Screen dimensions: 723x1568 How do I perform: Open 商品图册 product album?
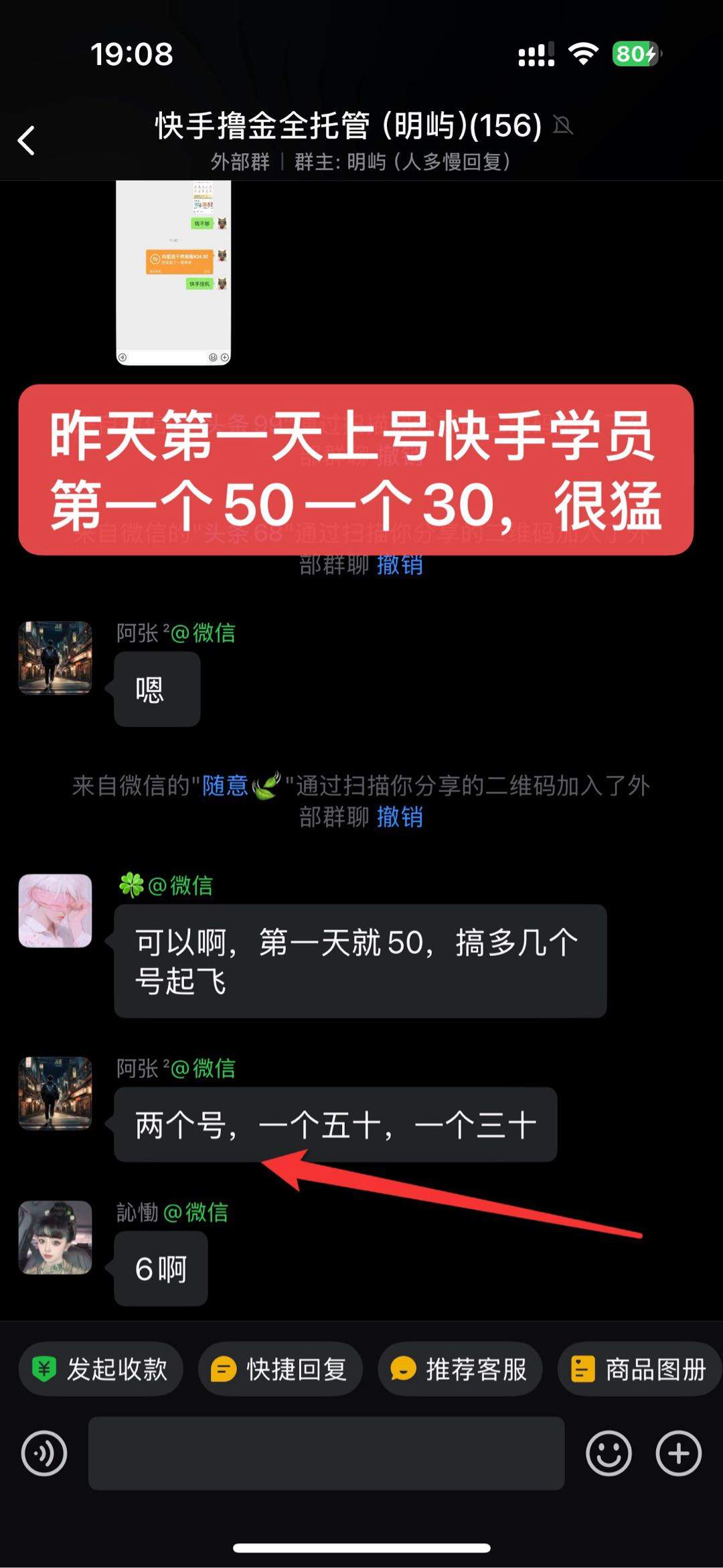639,1369
